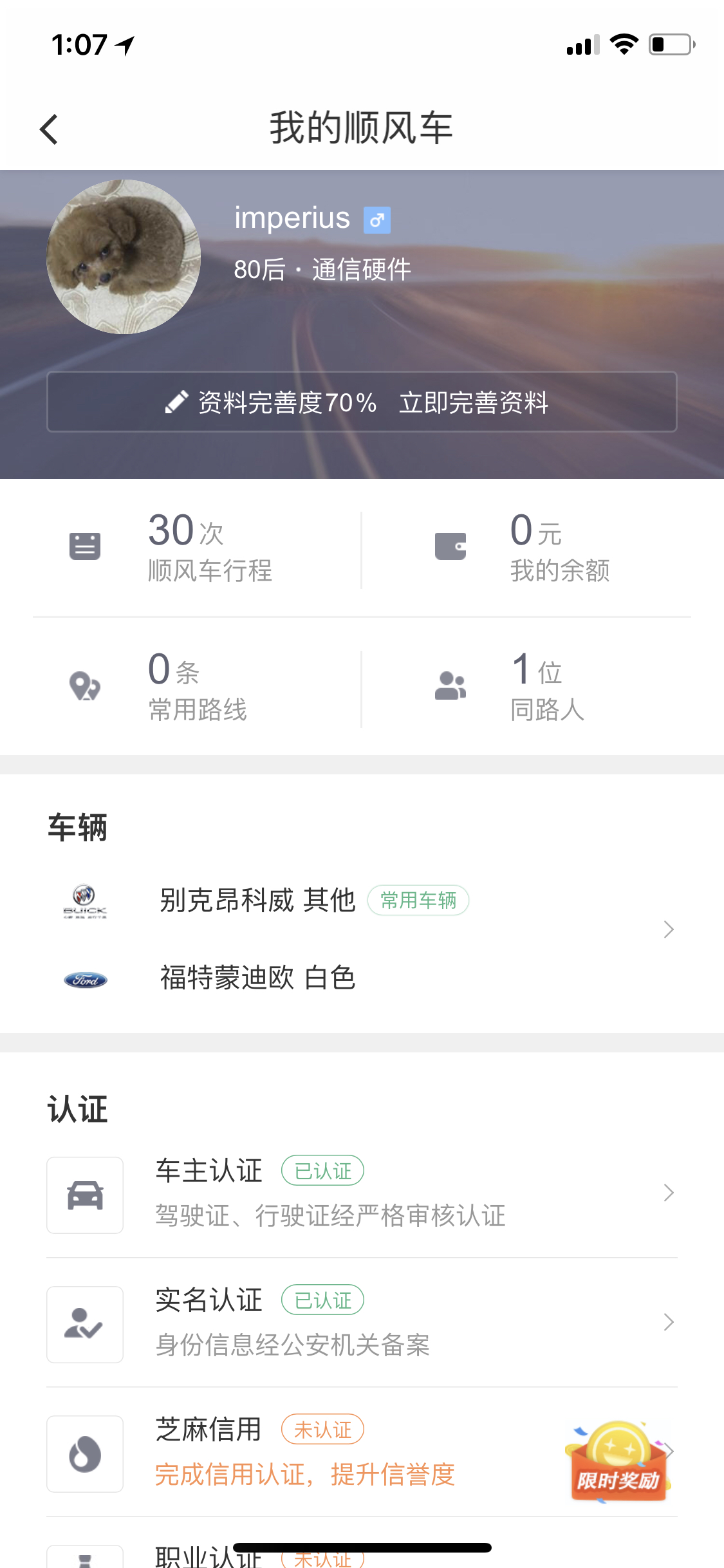Select the car icon beside 车主认证
This screenshot has width=724, height=1568.
(x=84, y=1194)
